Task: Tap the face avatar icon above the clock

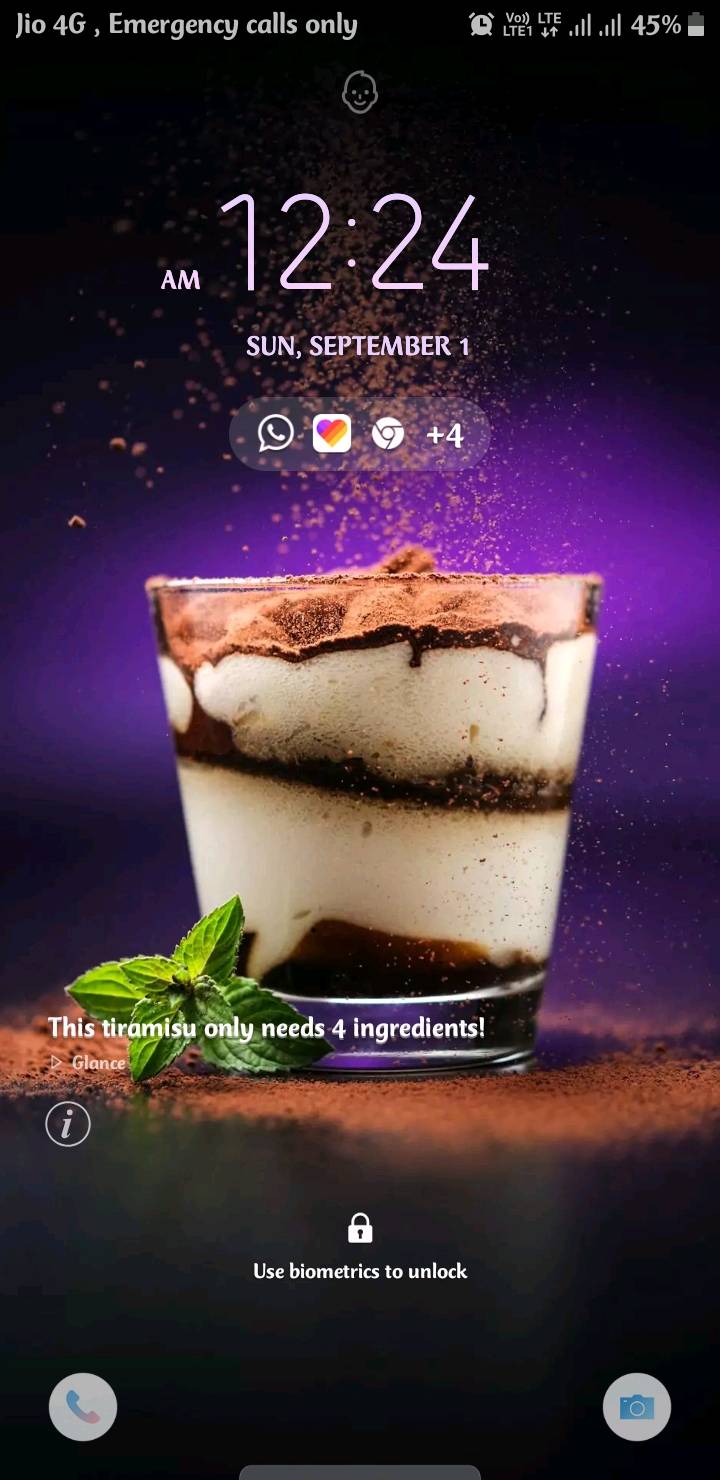Action: point(359,93)
